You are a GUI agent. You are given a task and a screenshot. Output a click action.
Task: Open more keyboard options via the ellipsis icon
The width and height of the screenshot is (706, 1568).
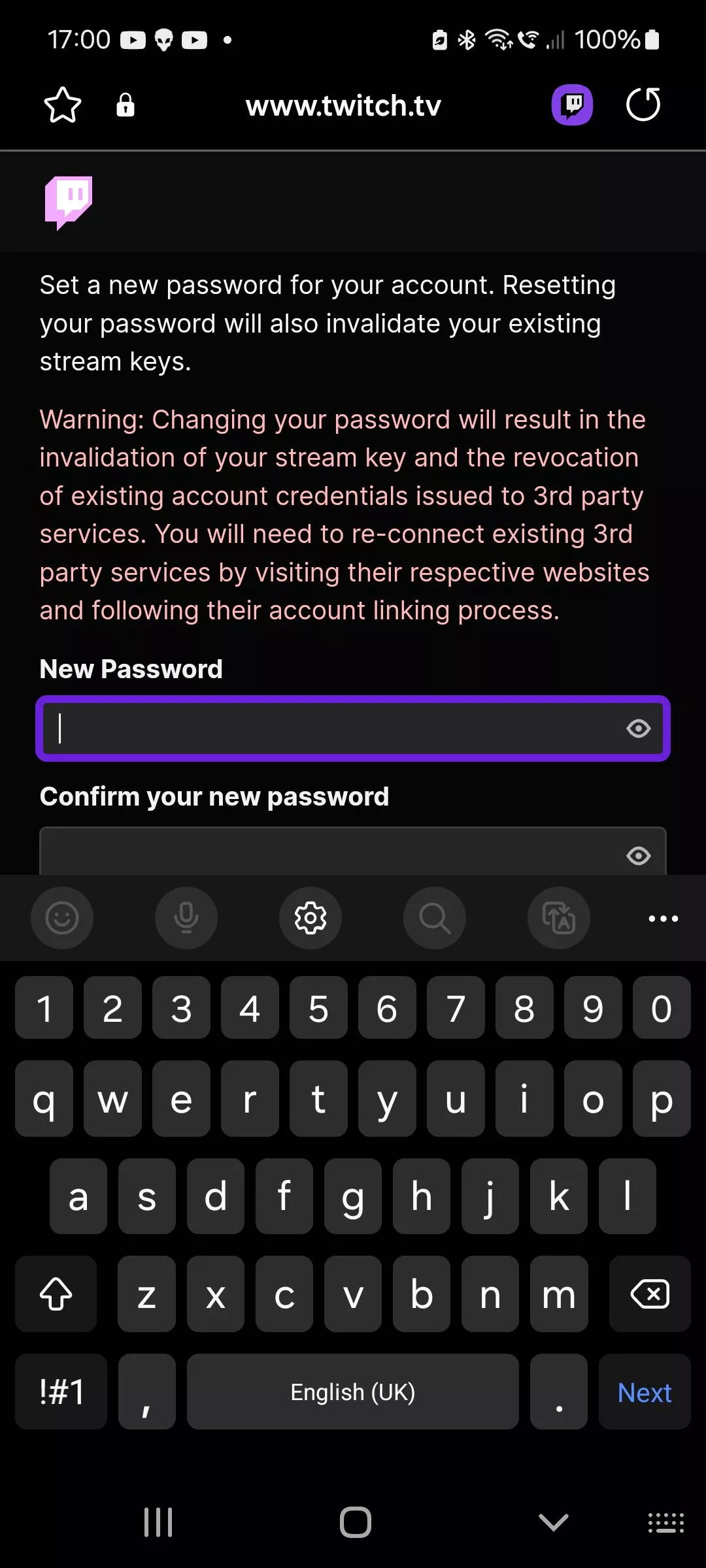(662, 918)
